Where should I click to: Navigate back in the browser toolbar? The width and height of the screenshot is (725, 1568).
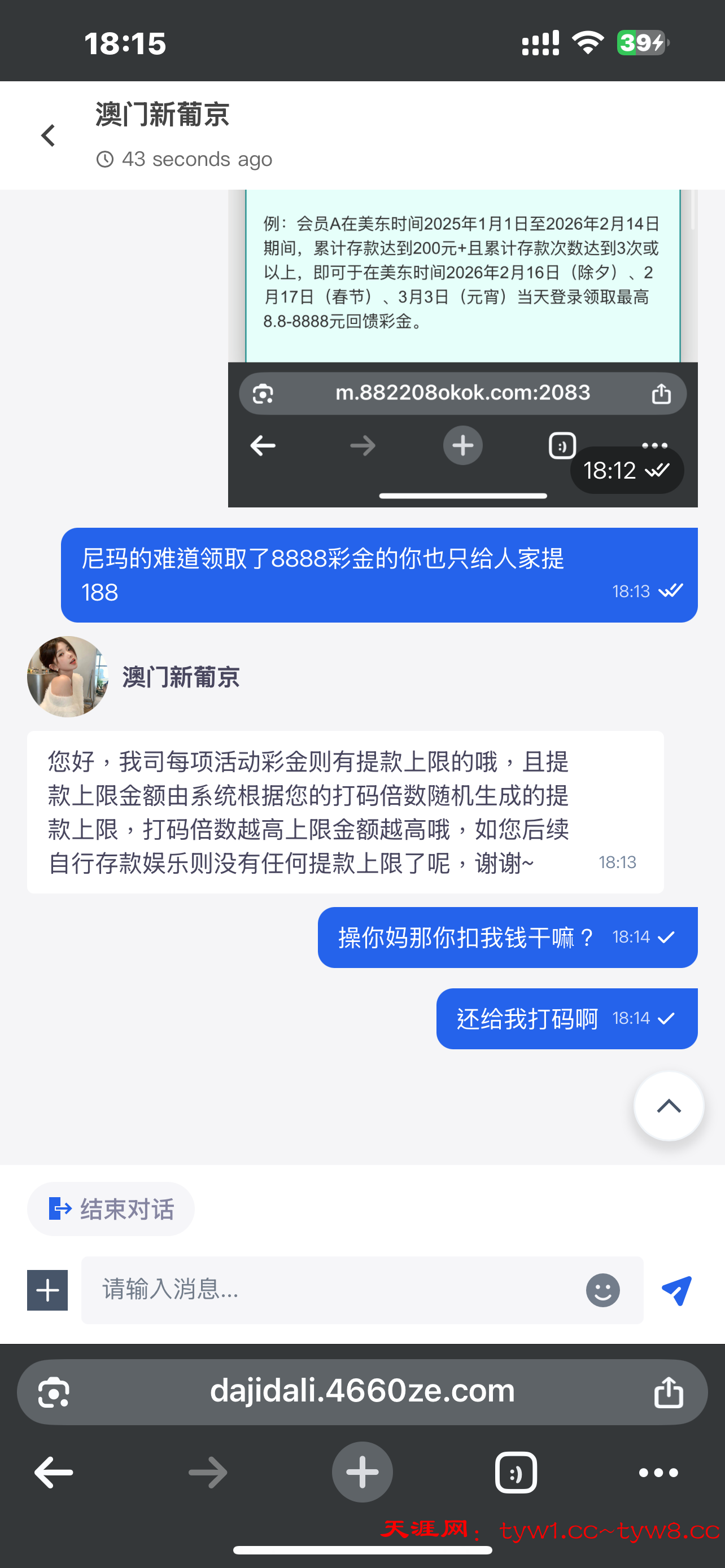(54, 1473)
